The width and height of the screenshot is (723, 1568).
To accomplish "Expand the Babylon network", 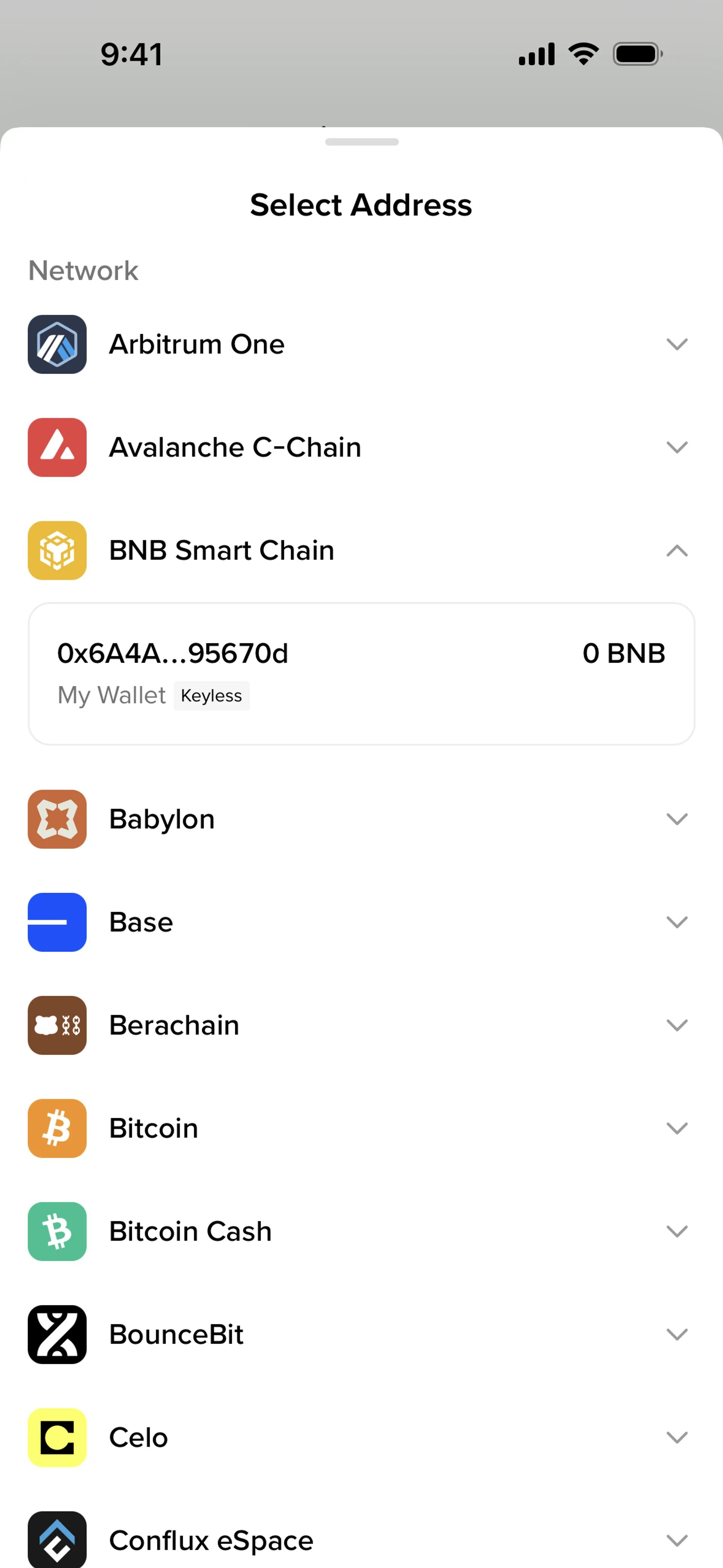I will pyautogui.click(x=361, y=819).
